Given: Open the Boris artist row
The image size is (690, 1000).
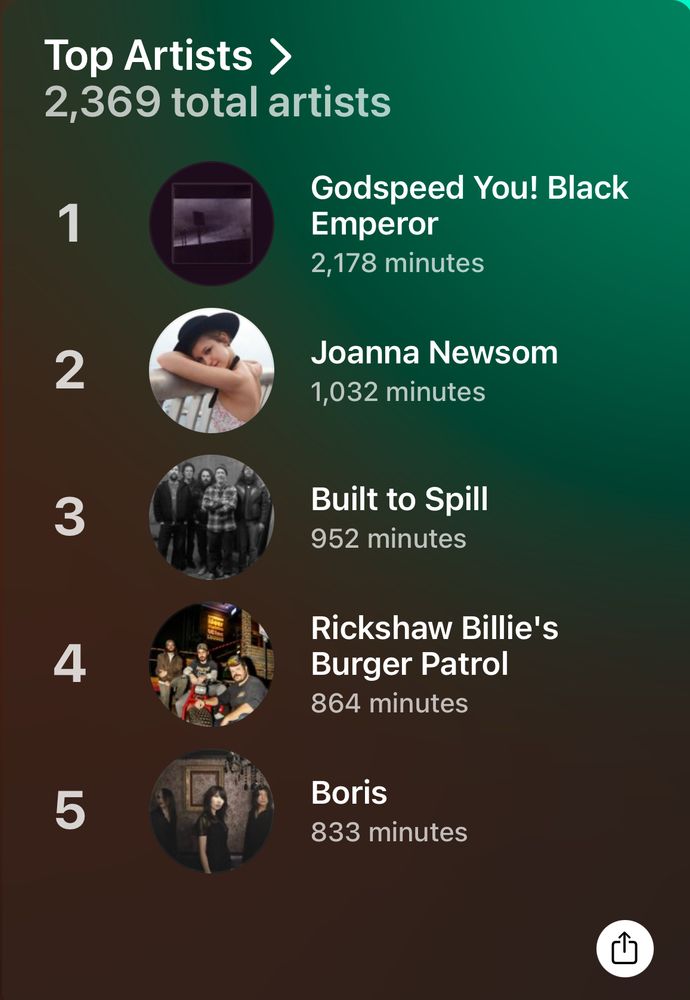Looking at the screenshot, I should tap(344, 811).
